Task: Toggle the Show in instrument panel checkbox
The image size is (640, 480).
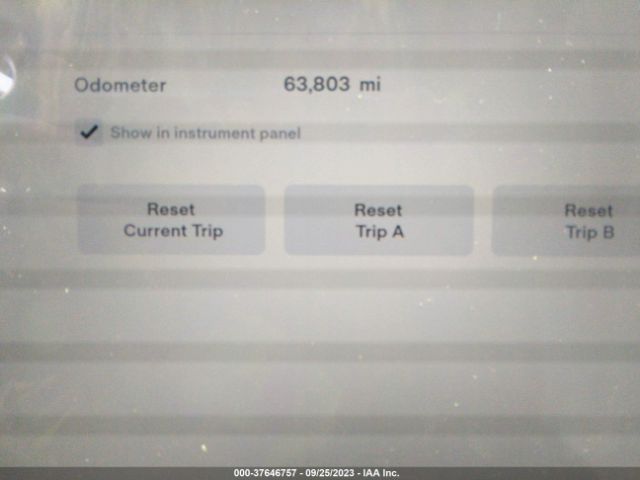Action: 90,132
